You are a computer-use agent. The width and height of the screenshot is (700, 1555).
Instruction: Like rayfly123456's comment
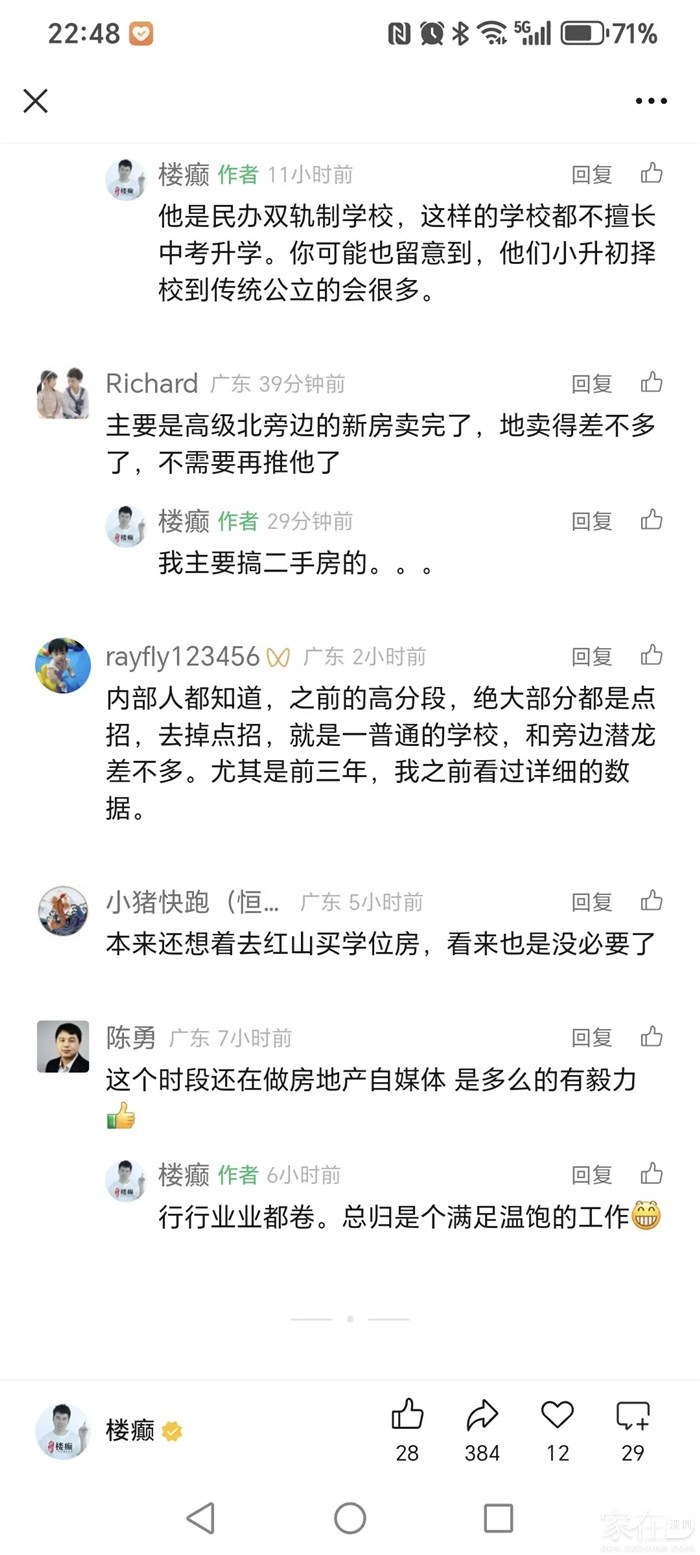(652, 656)
